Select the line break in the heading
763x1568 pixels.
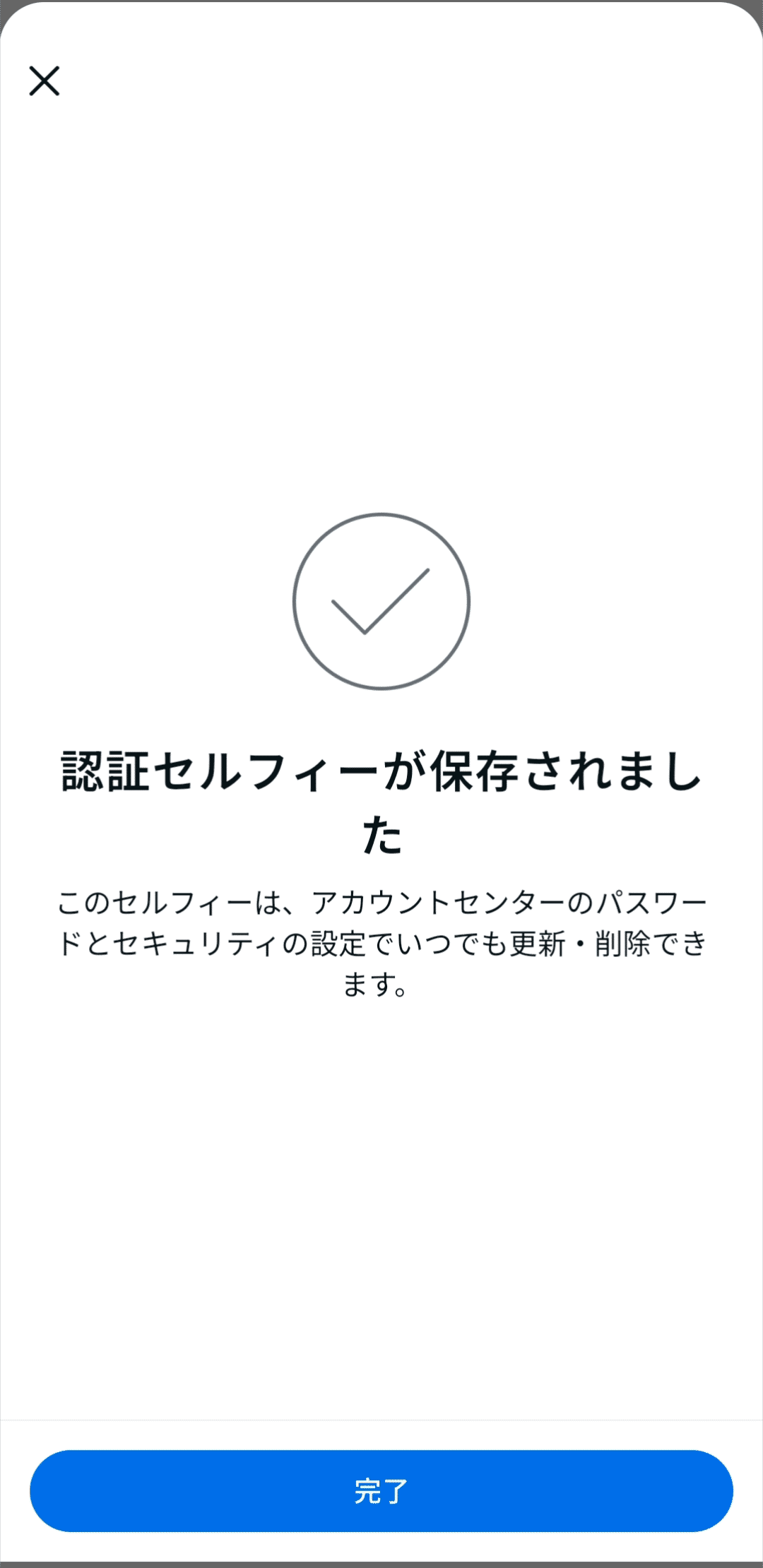381,802
